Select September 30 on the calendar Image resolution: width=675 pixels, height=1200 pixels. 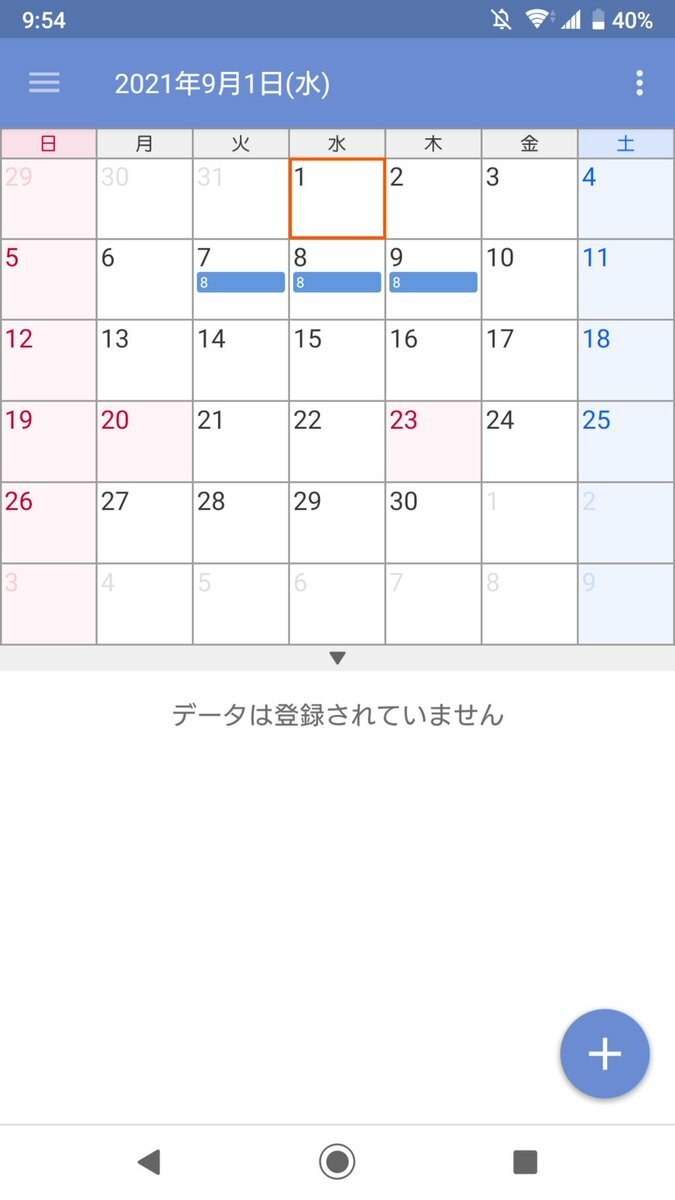coord(433,523)
